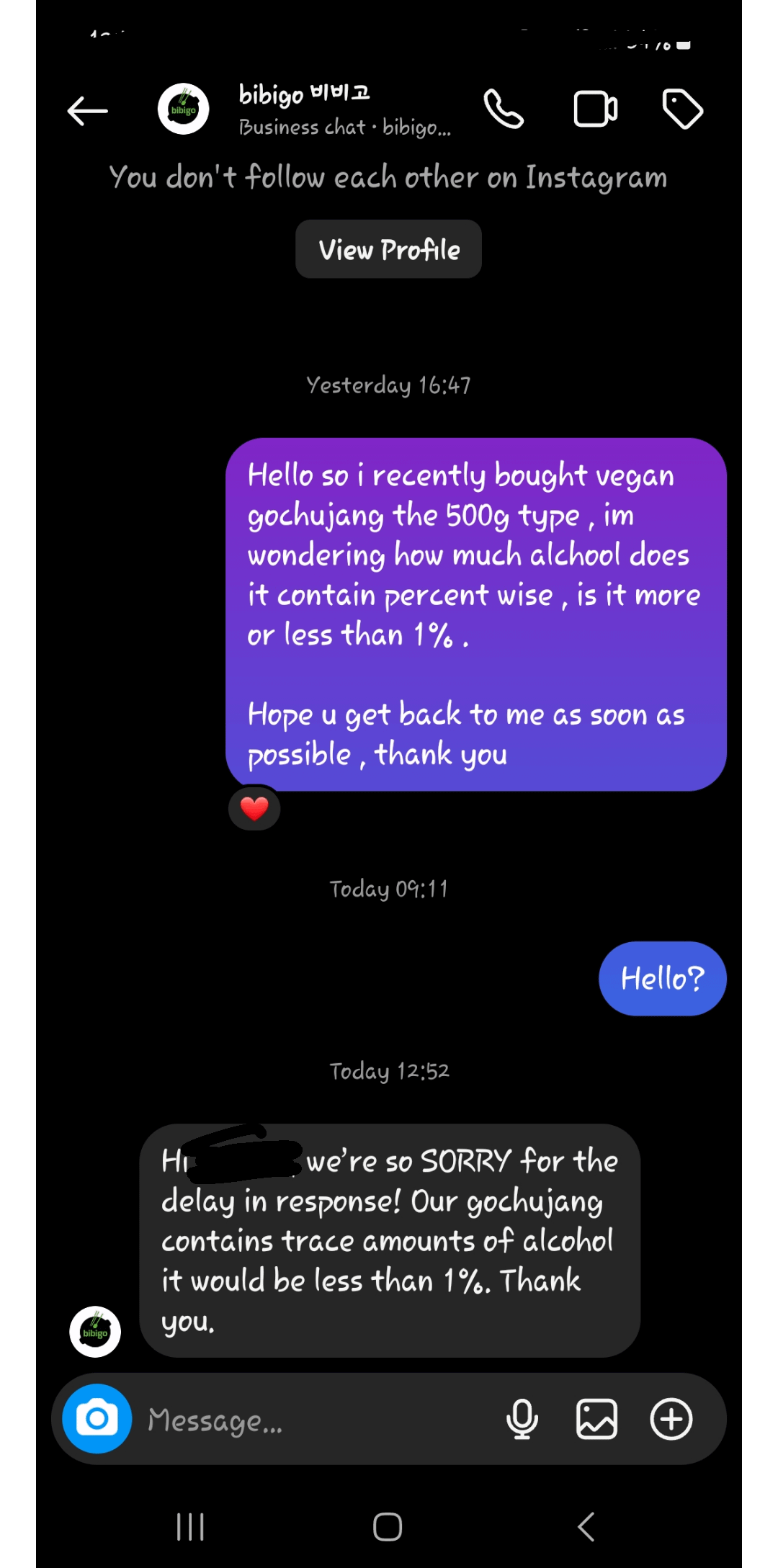Image resolution: width=778 pixels, height=1568 pixels.
Task: Open the heart reaction on the gochujang message
Action: tap(254, 808)
